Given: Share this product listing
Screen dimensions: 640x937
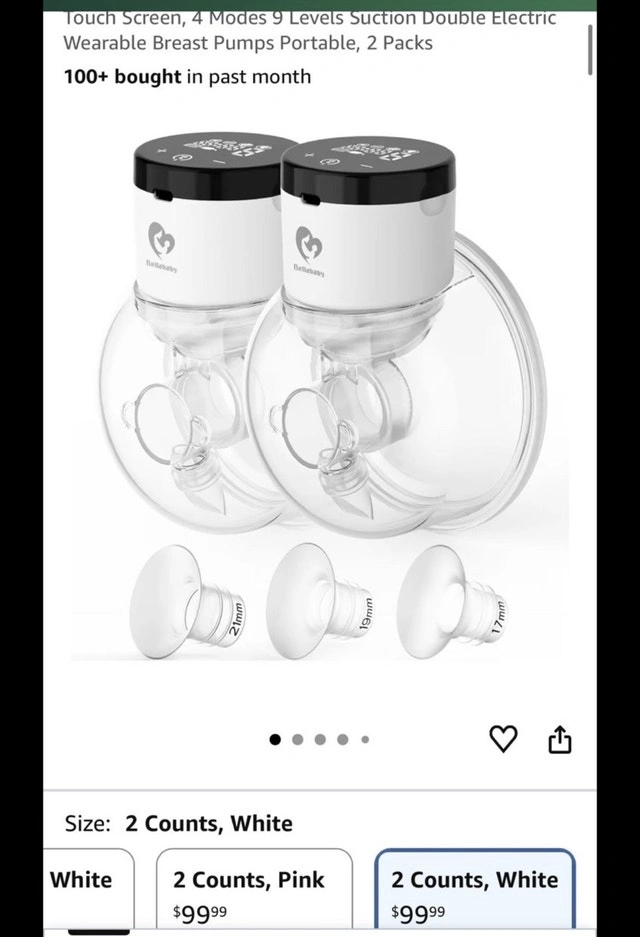Looking at the screenshot, I should point(560,739).
